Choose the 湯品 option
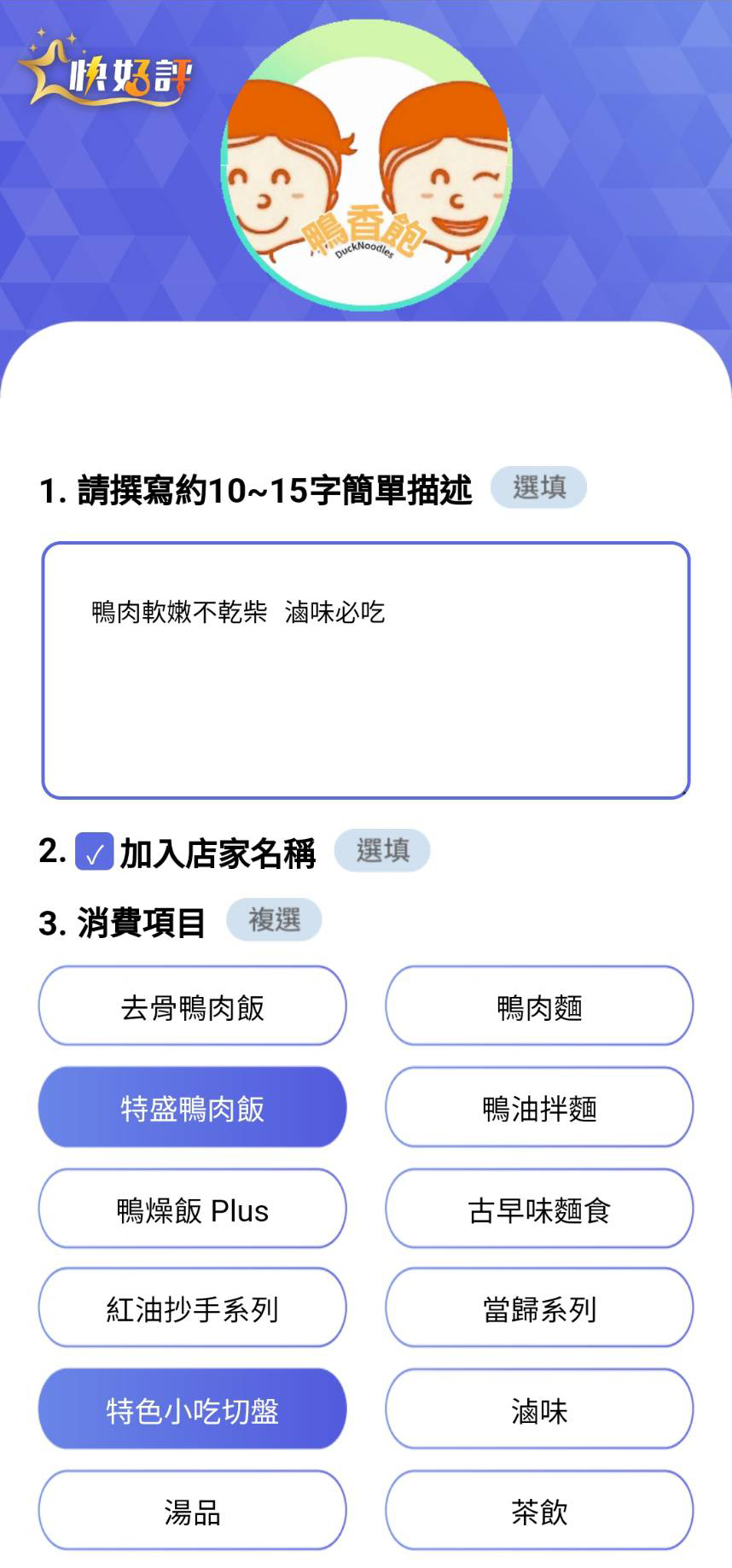Image resolution: width=732 pixels, height=1568 pixels. [192, 1511]
